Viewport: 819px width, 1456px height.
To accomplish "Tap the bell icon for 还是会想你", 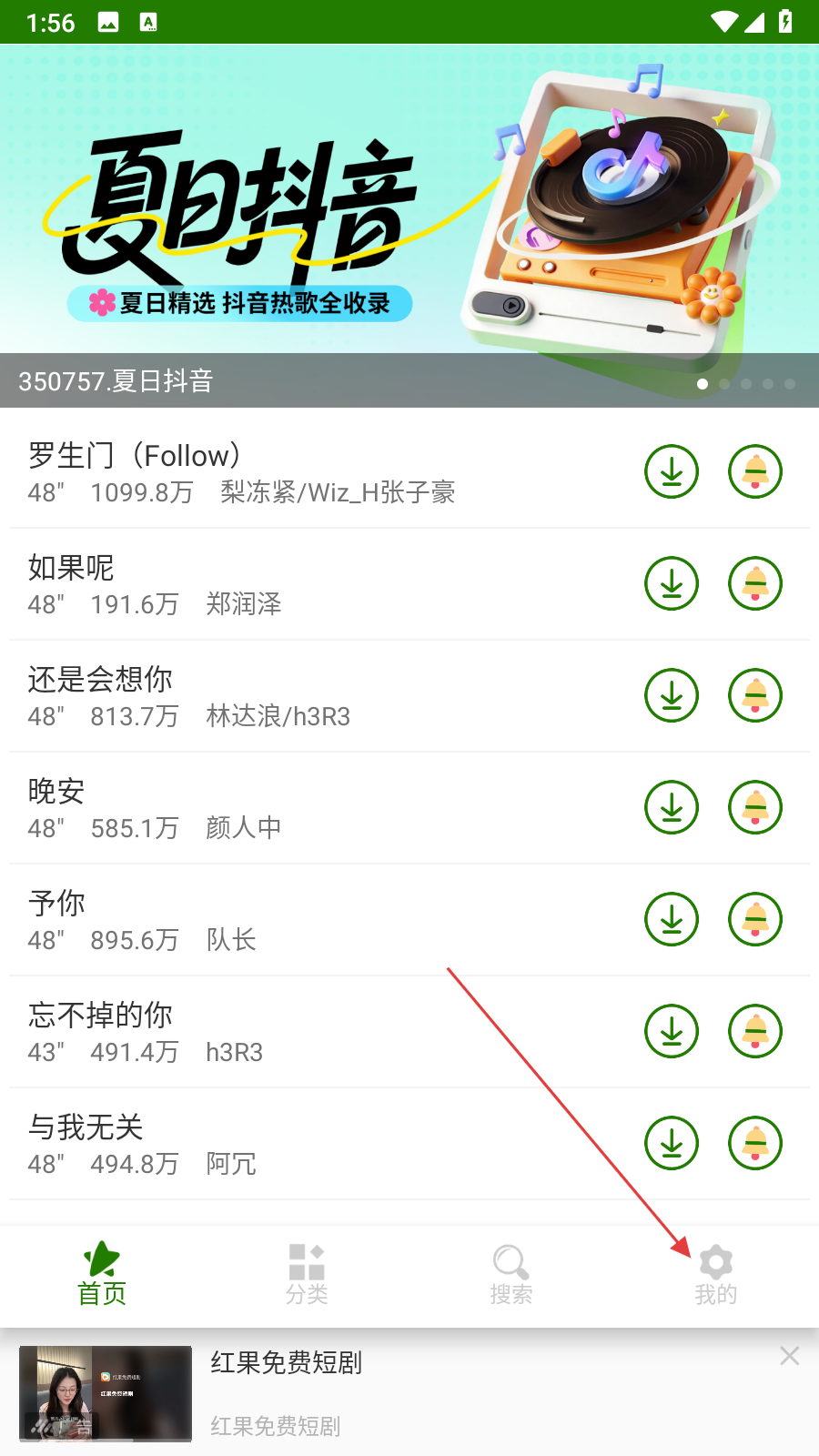I will (755, 695).
